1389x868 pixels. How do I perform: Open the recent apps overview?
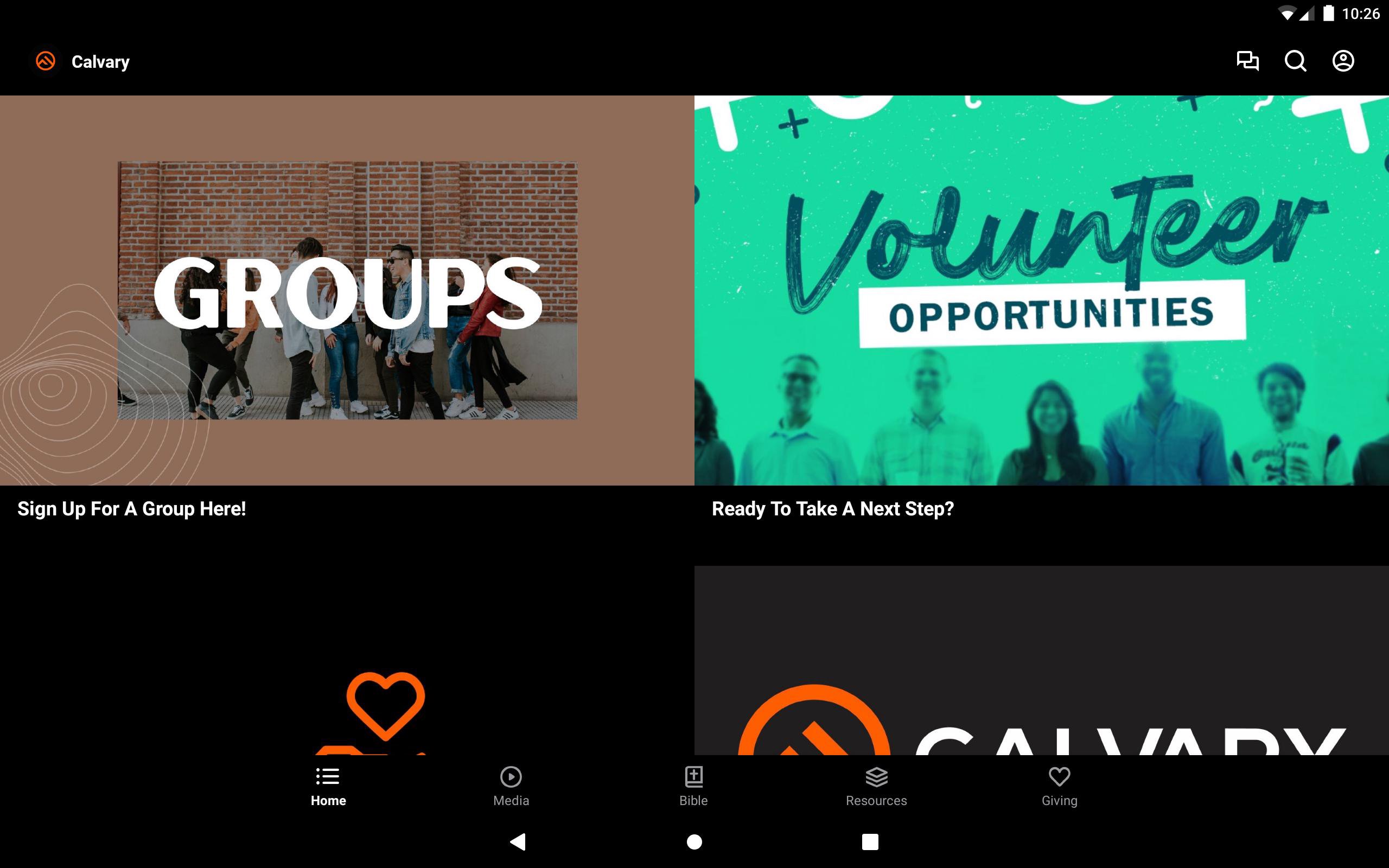(870, 841)
